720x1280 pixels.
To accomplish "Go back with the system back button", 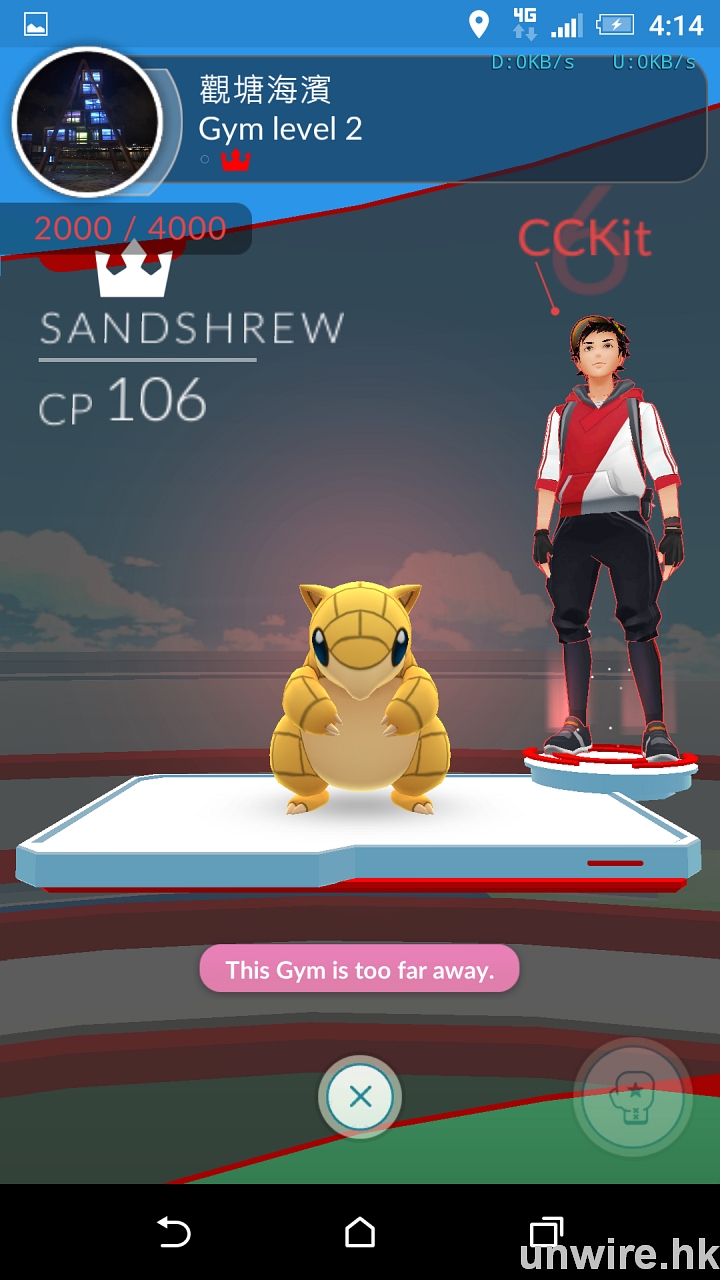I will pos(174,1233).
